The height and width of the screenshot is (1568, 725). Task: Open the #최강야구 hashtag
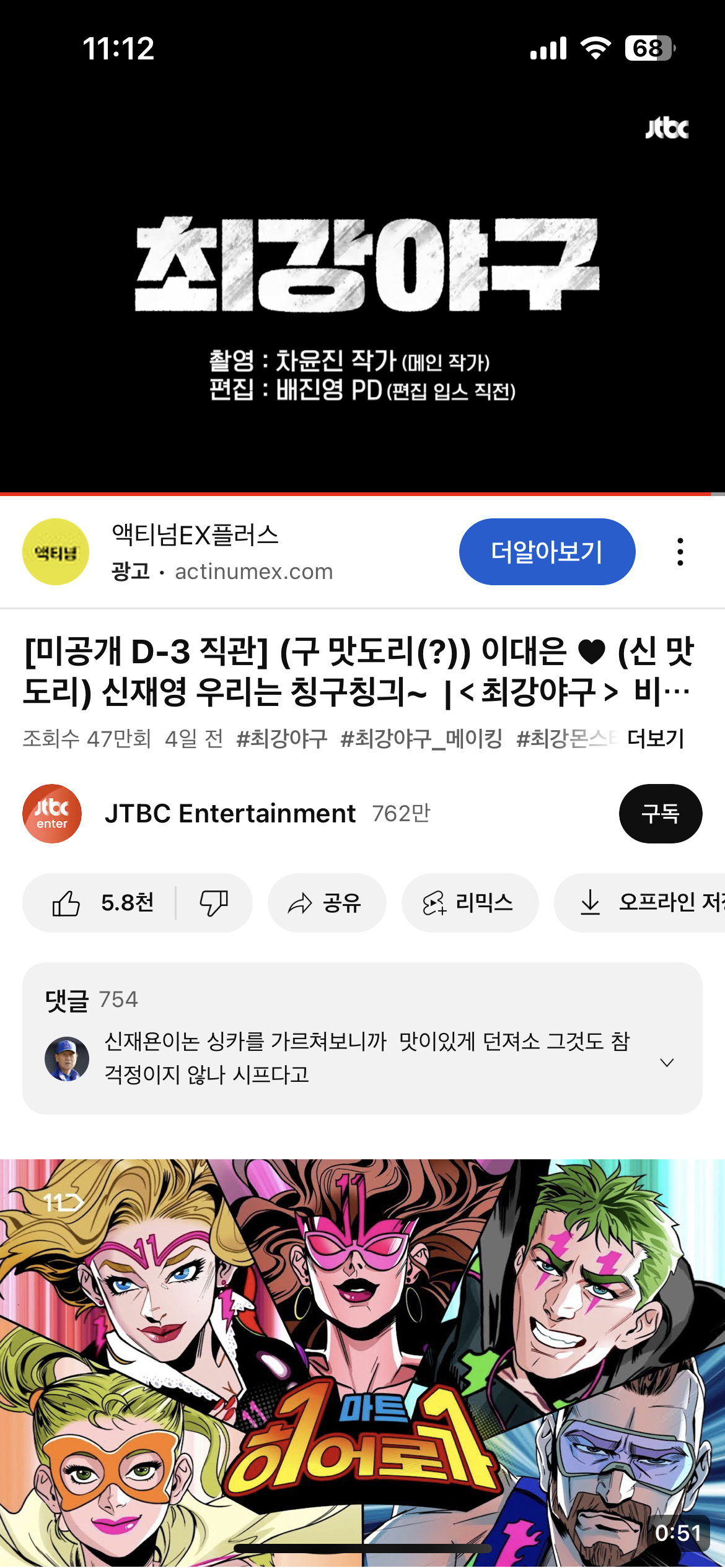(282, 738)
